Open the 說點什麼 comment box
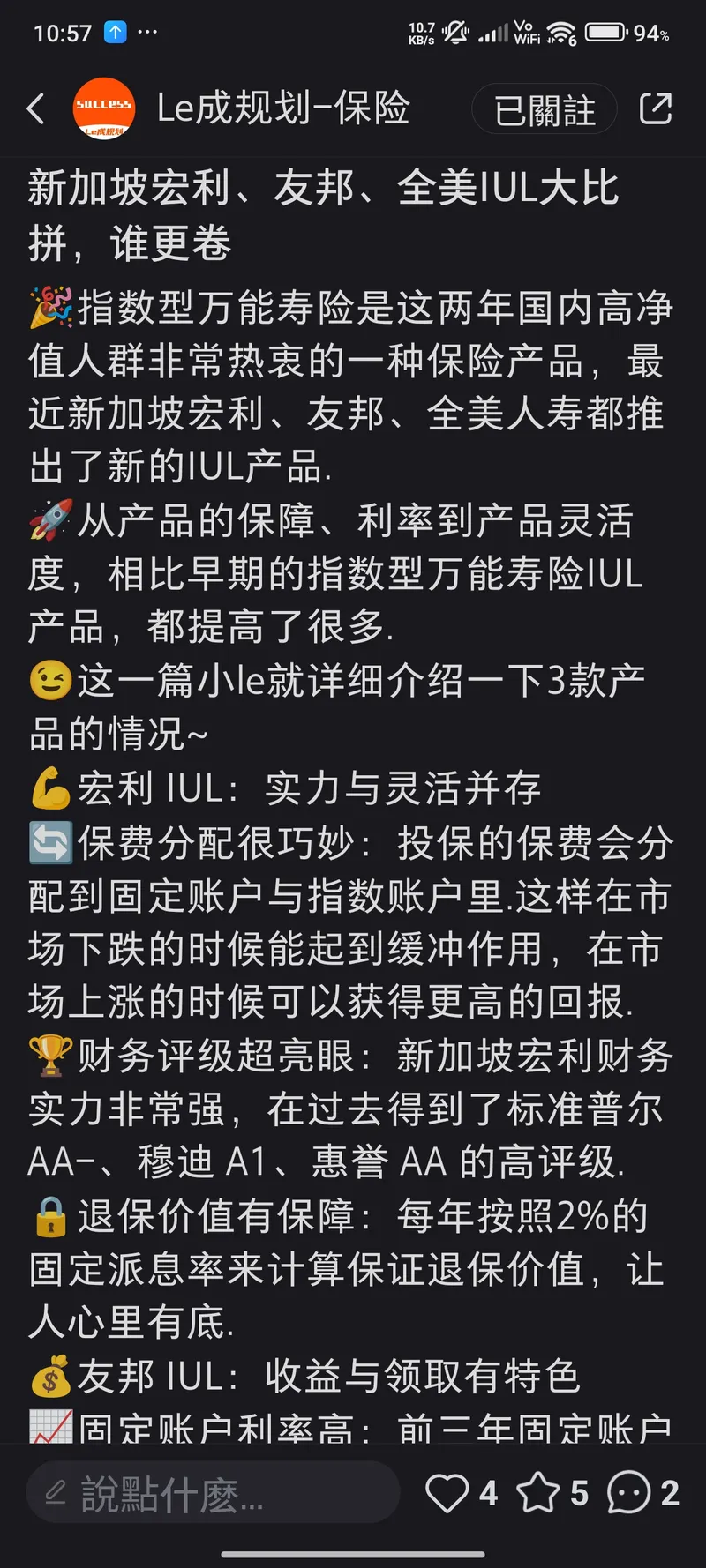 [212, 1493]
